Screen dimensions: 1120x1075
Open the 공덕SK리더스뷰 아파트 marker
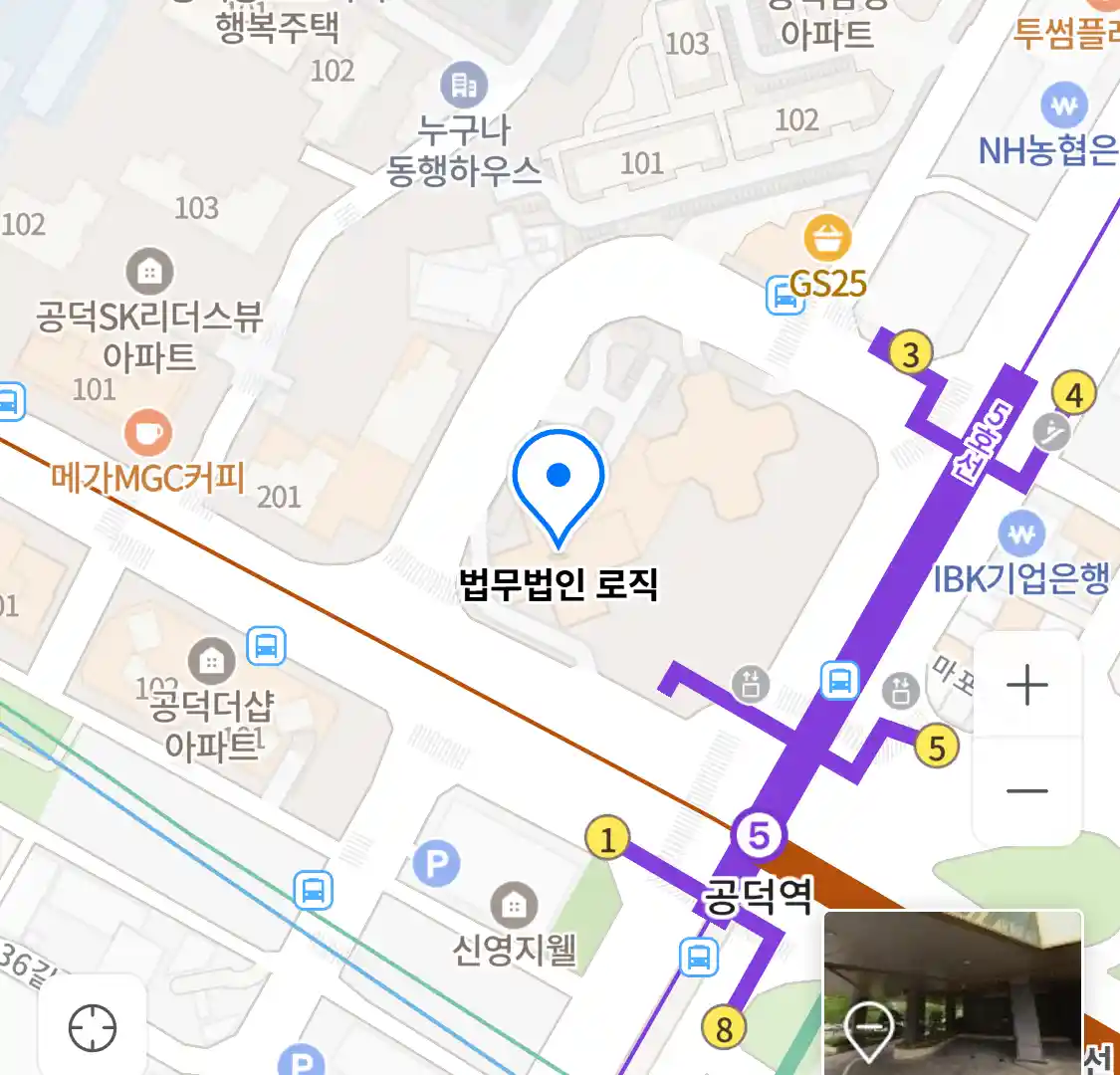[x=149, y=271]
